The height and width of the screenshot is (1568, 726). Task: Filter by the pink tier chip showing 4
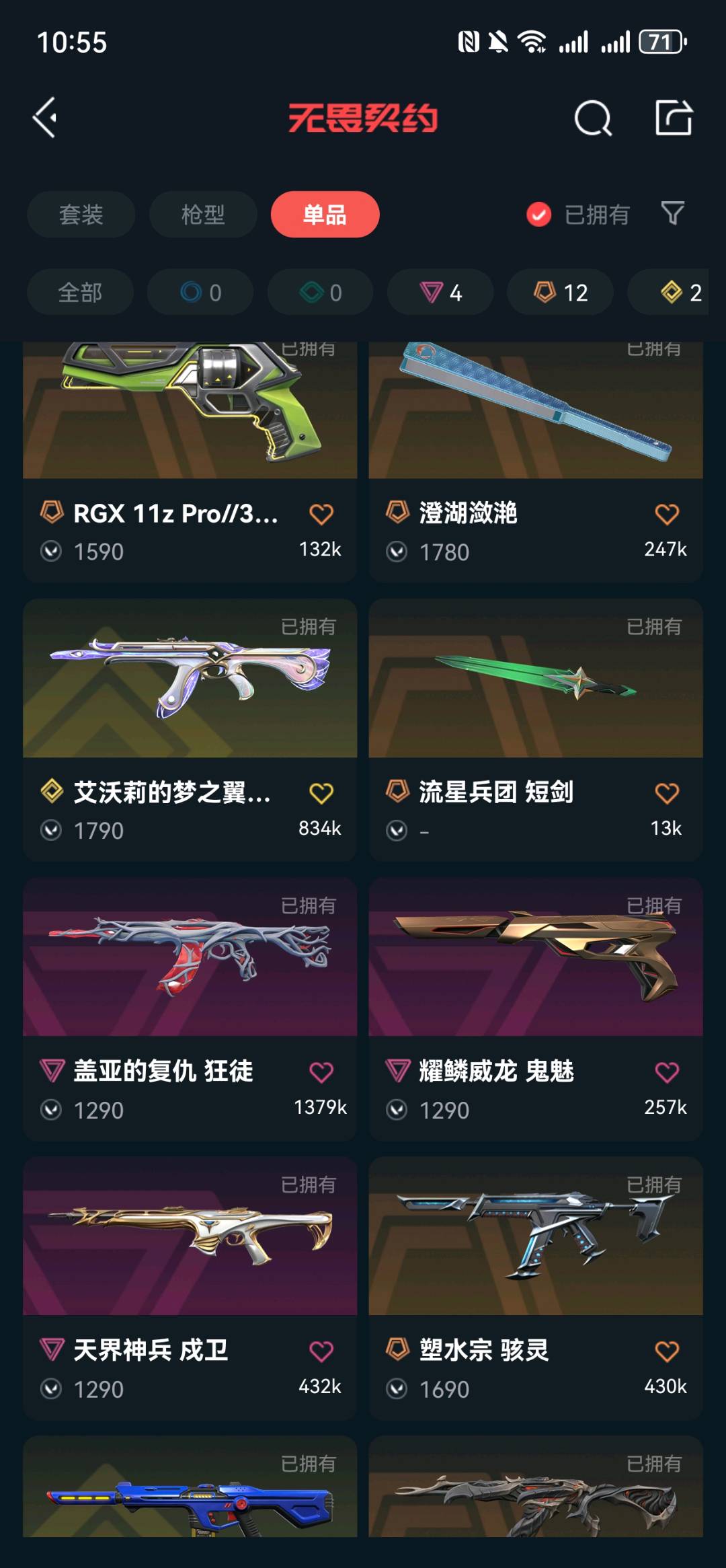tap(440, 293)
